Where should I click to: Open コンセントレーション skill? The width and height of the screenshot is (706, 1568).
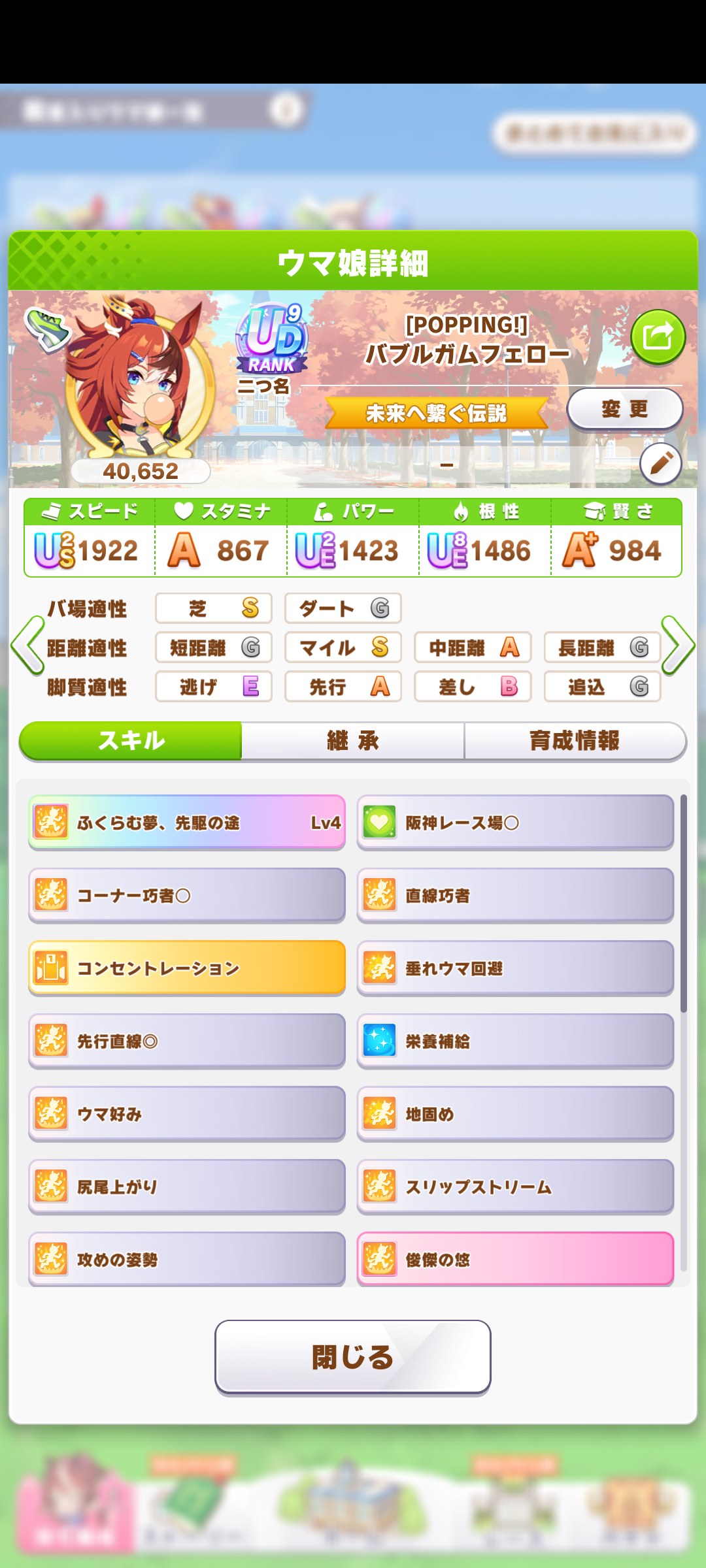(187, 968)
